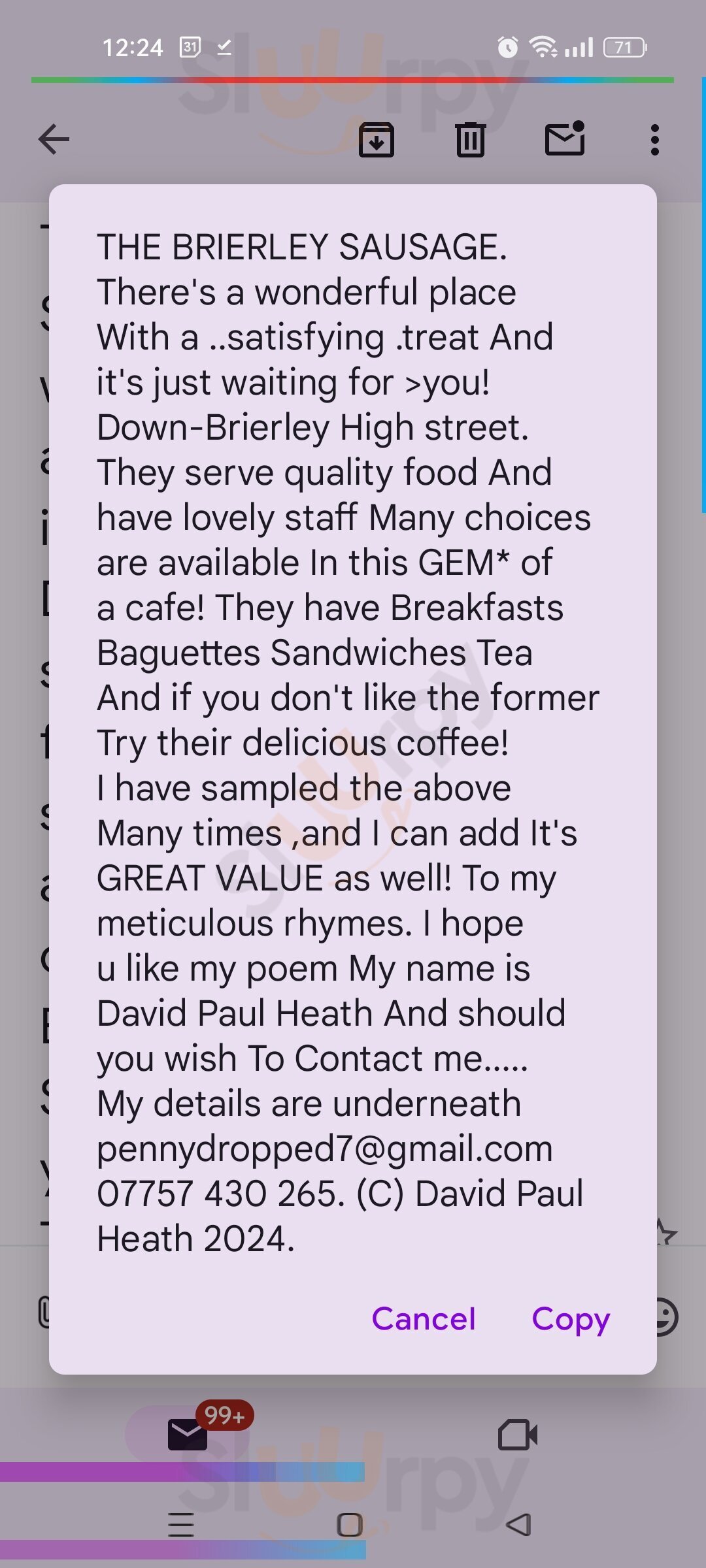Switch to the Mail tab
The image size is (706, 1568).
[x=188, y=1434]
